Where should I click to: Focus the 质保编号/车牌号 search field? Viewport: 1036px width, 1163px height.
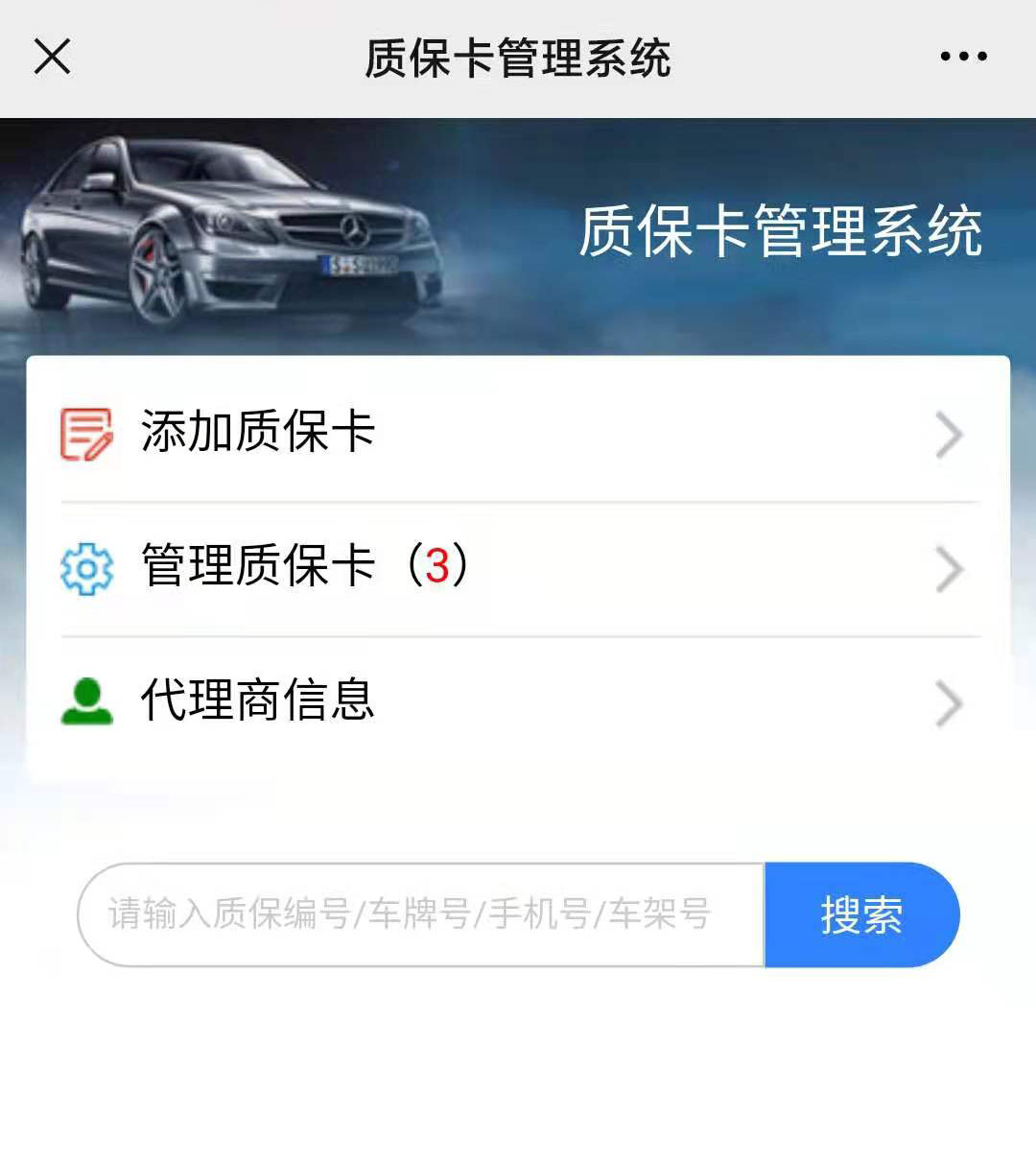(422, 914)
